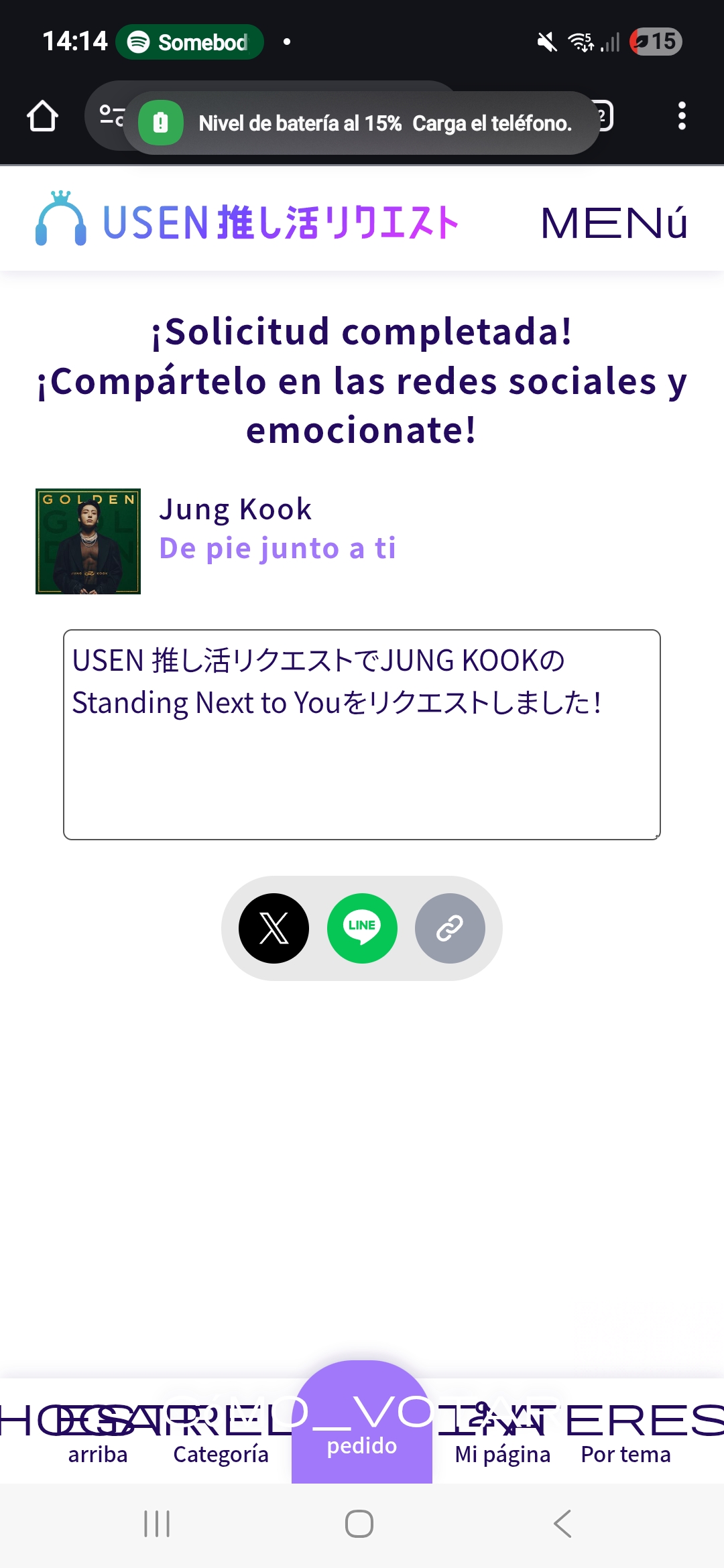
Task: Open the Spotify now-playing chip
Action: pyautogui.click(x=190, y=42)
